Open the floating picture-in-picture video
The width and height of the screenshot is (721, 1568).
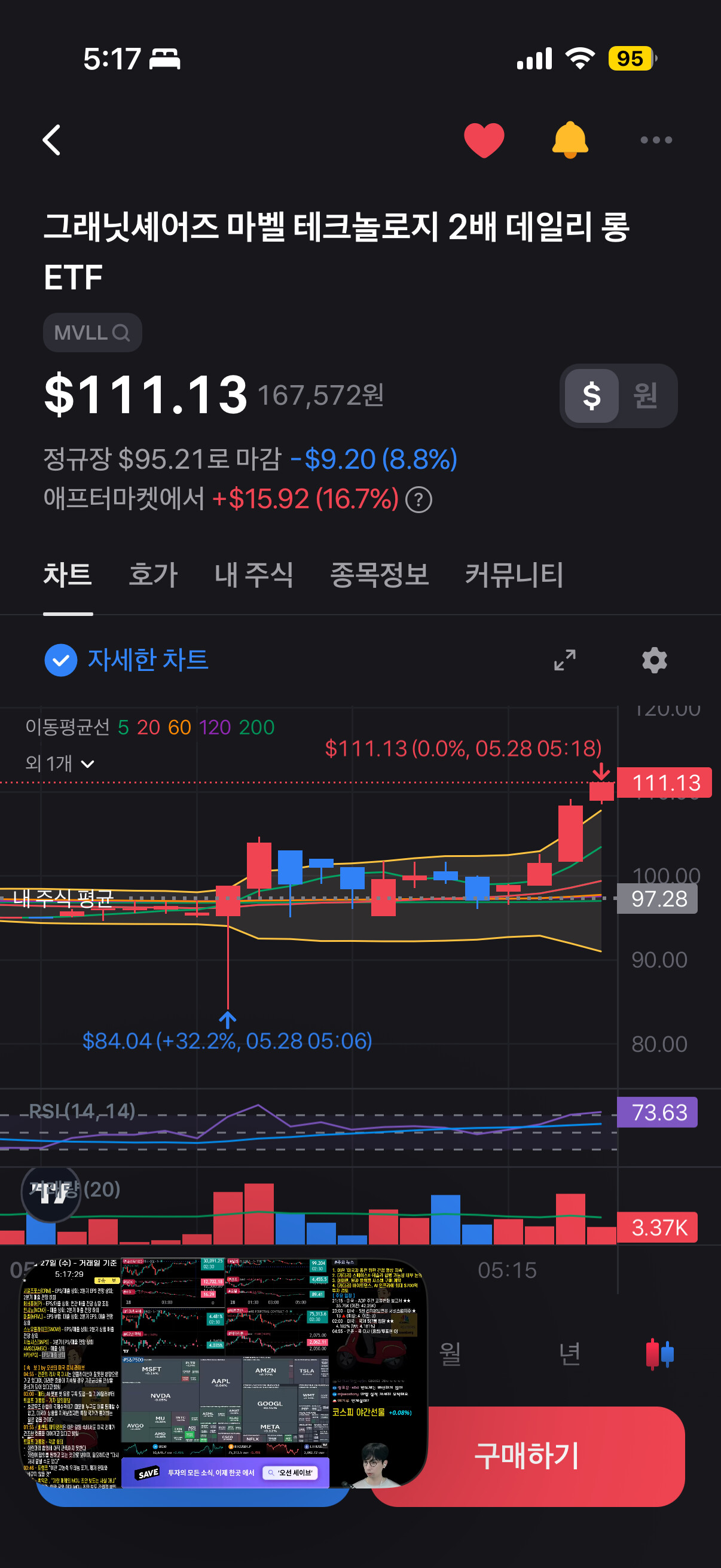click(225, 1374)
